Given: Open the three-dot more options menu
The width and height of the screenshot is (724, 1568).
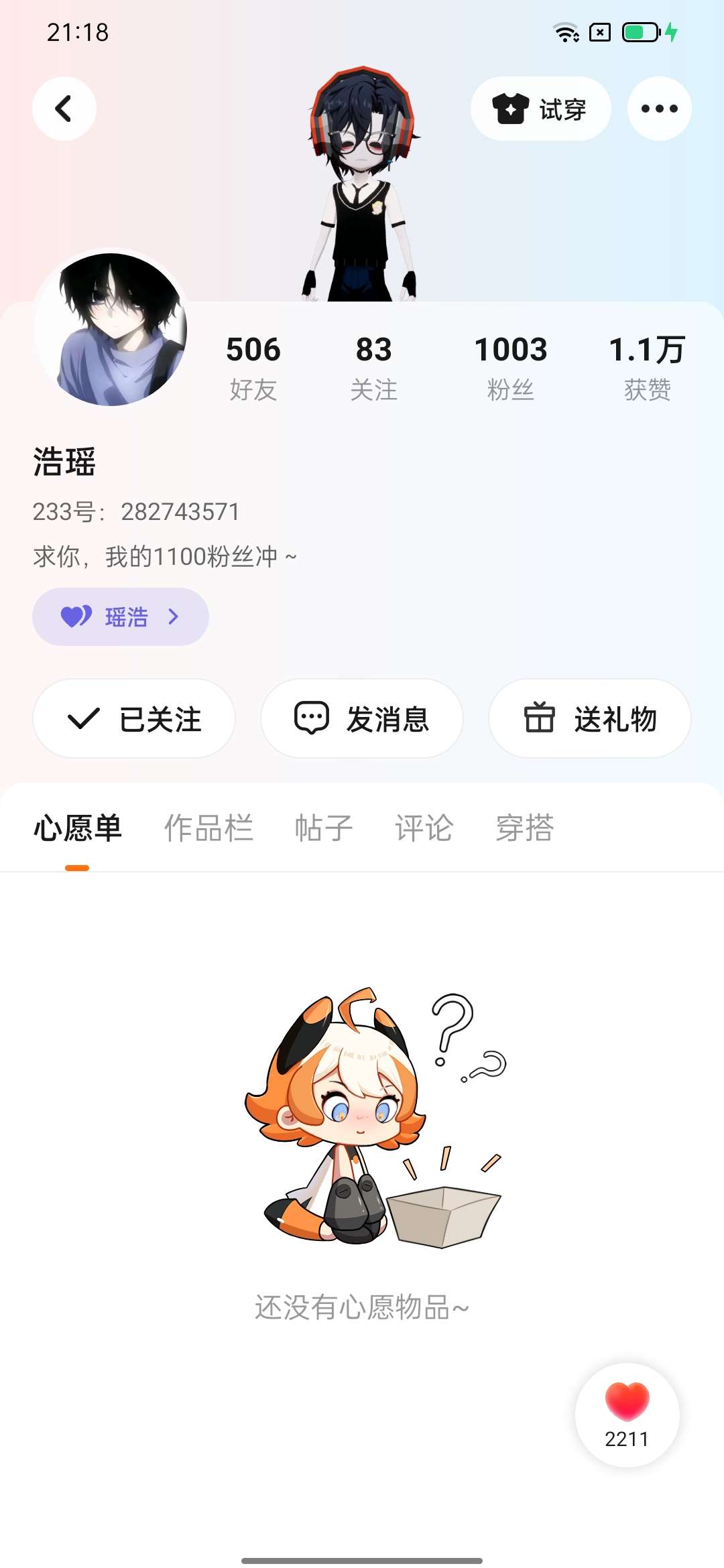Looking at the screenshot, I should [659, 109].
